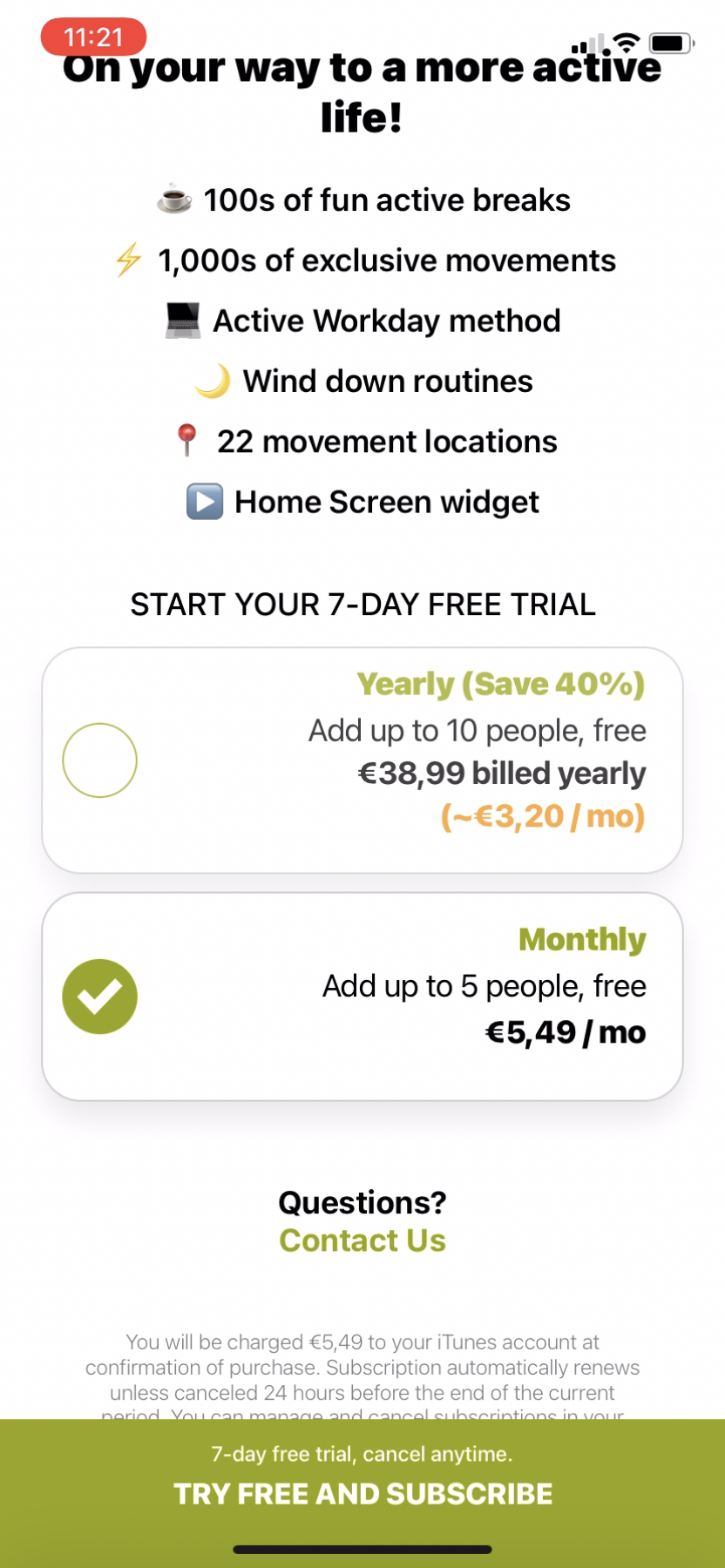Screen dimensions: 725x1568
Task: Choose the Monthly subscription card
Action: [x=362, y=997]
